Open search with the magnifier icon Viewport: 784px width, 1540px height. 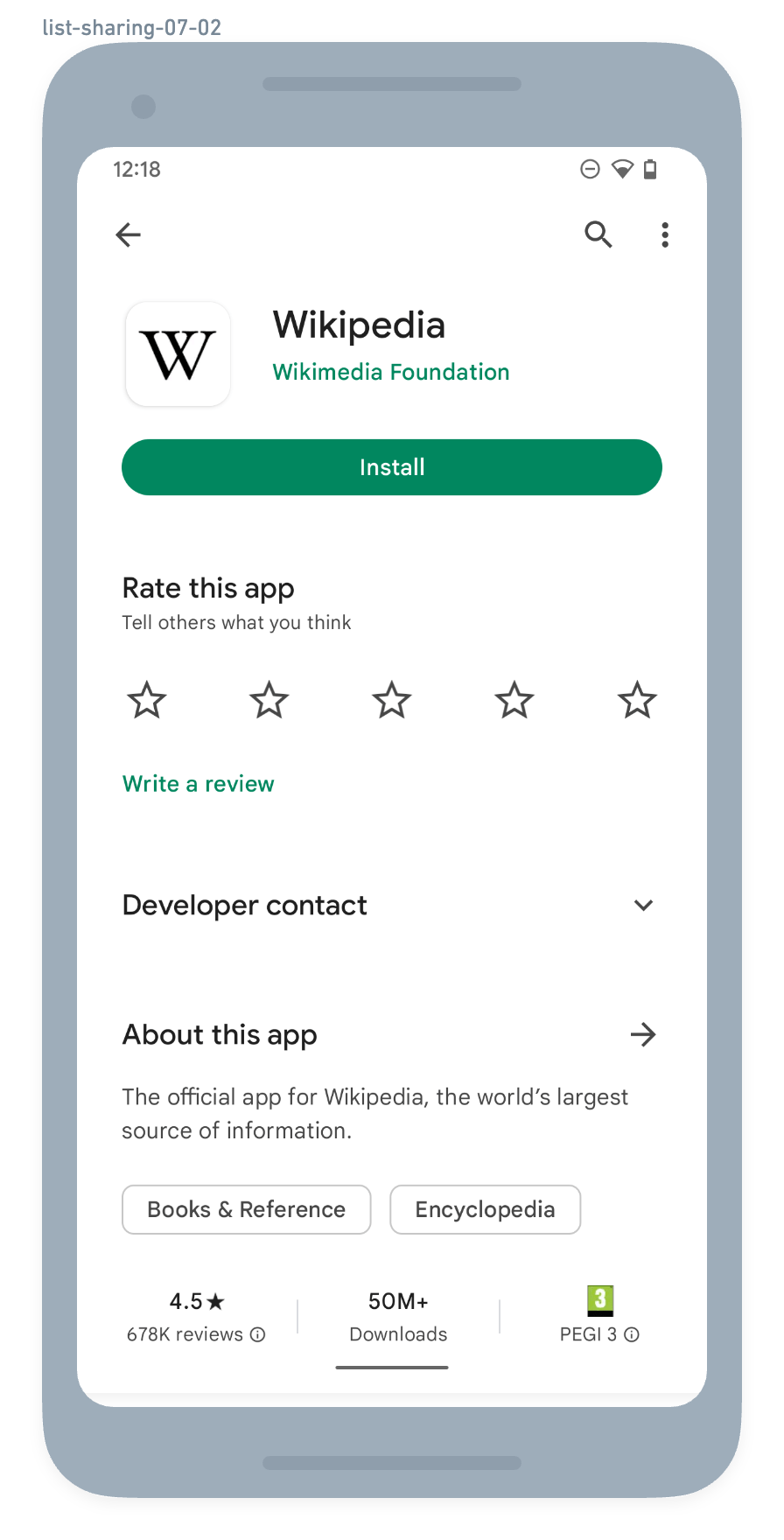point(598,234)
